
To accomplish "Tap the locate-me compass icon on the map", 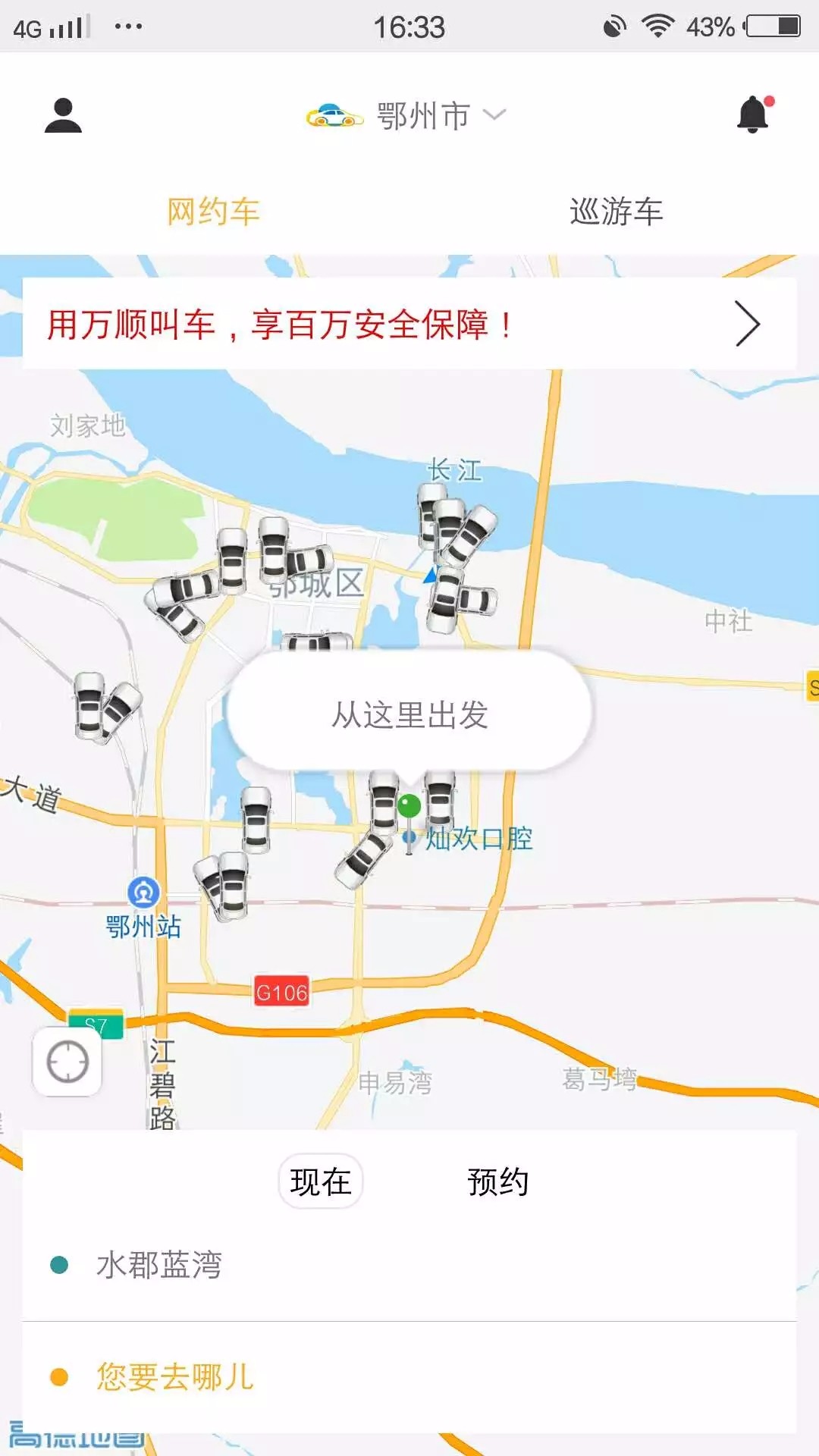I will click(69, 1061).
